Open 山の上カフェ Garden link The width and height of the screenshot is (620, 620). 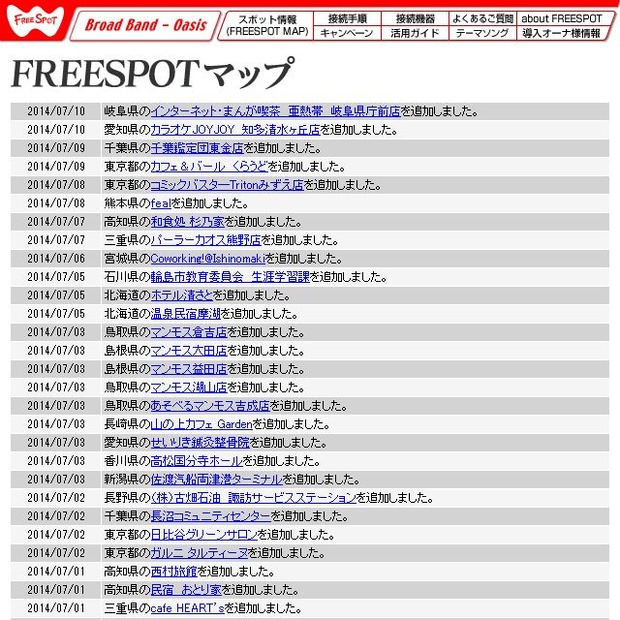201,424
